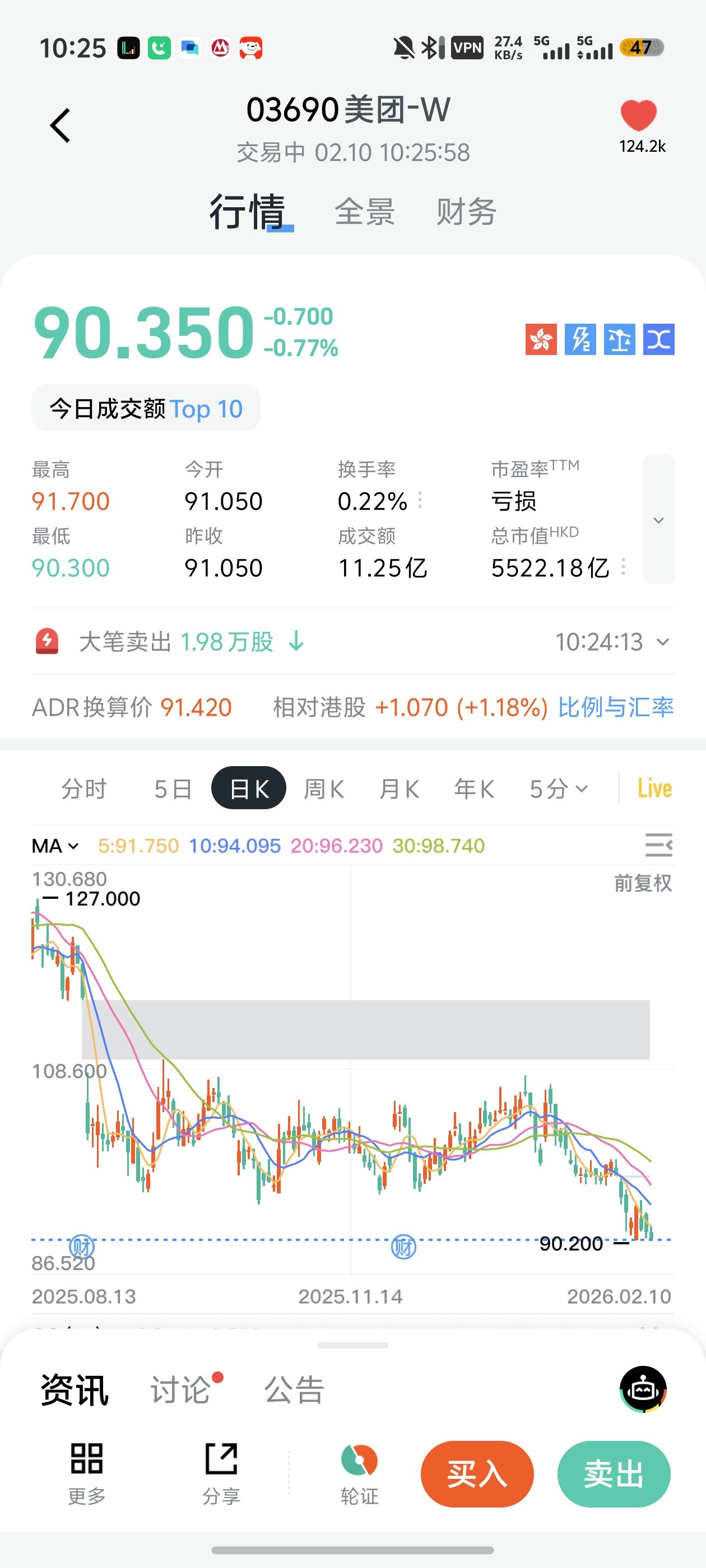Expand the 大笔卖出 alert row
The image size is (706, 1568).
[663, 642]
